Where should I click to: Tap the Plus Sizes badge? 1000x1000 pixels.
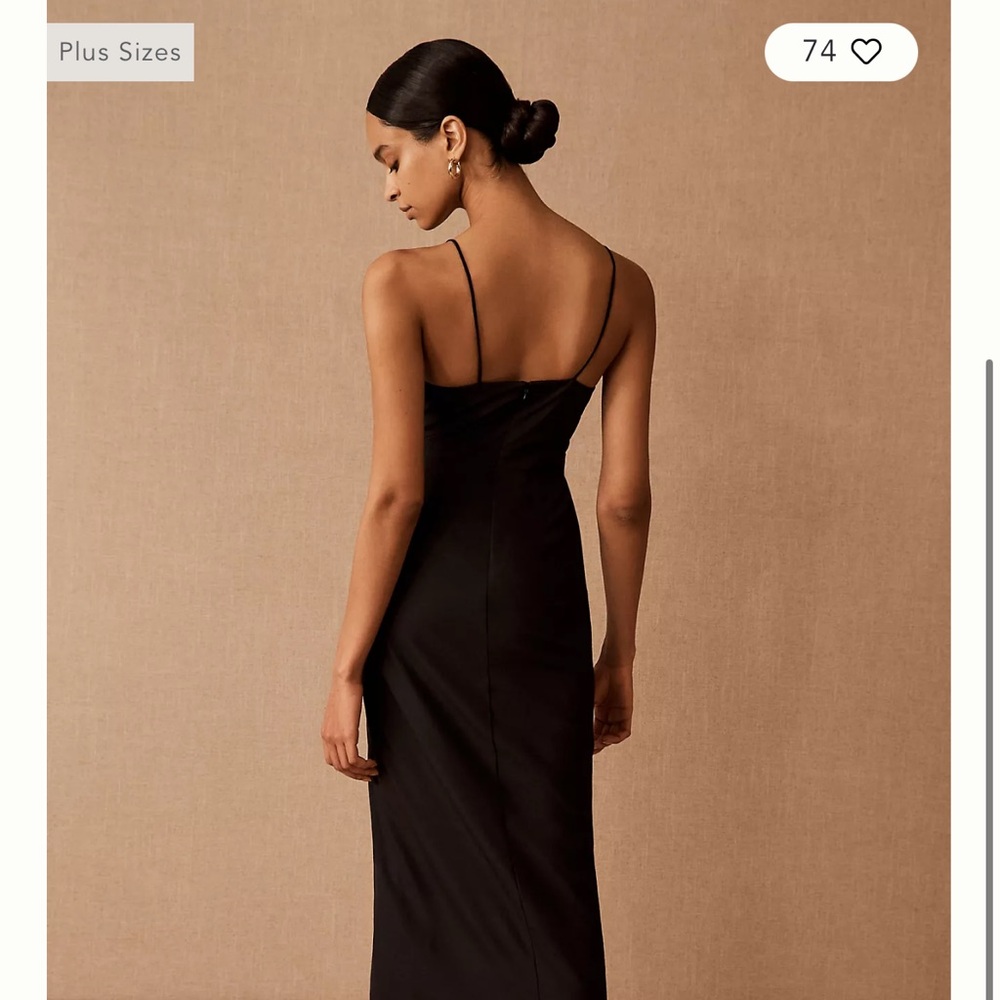click(x=120, y=52)
